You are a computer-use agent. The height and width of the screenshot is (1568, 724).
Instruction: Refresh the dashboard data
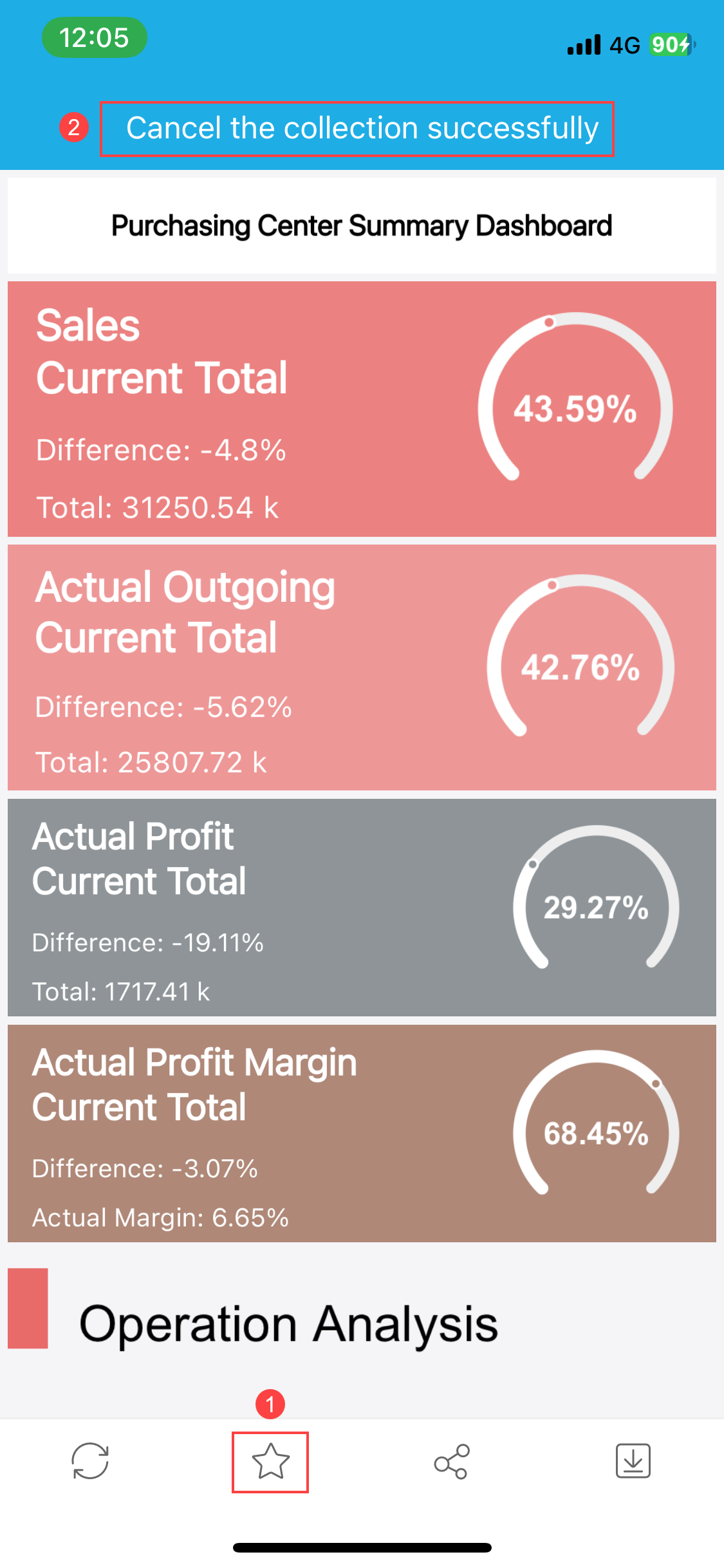click(x=89, y=1464)
